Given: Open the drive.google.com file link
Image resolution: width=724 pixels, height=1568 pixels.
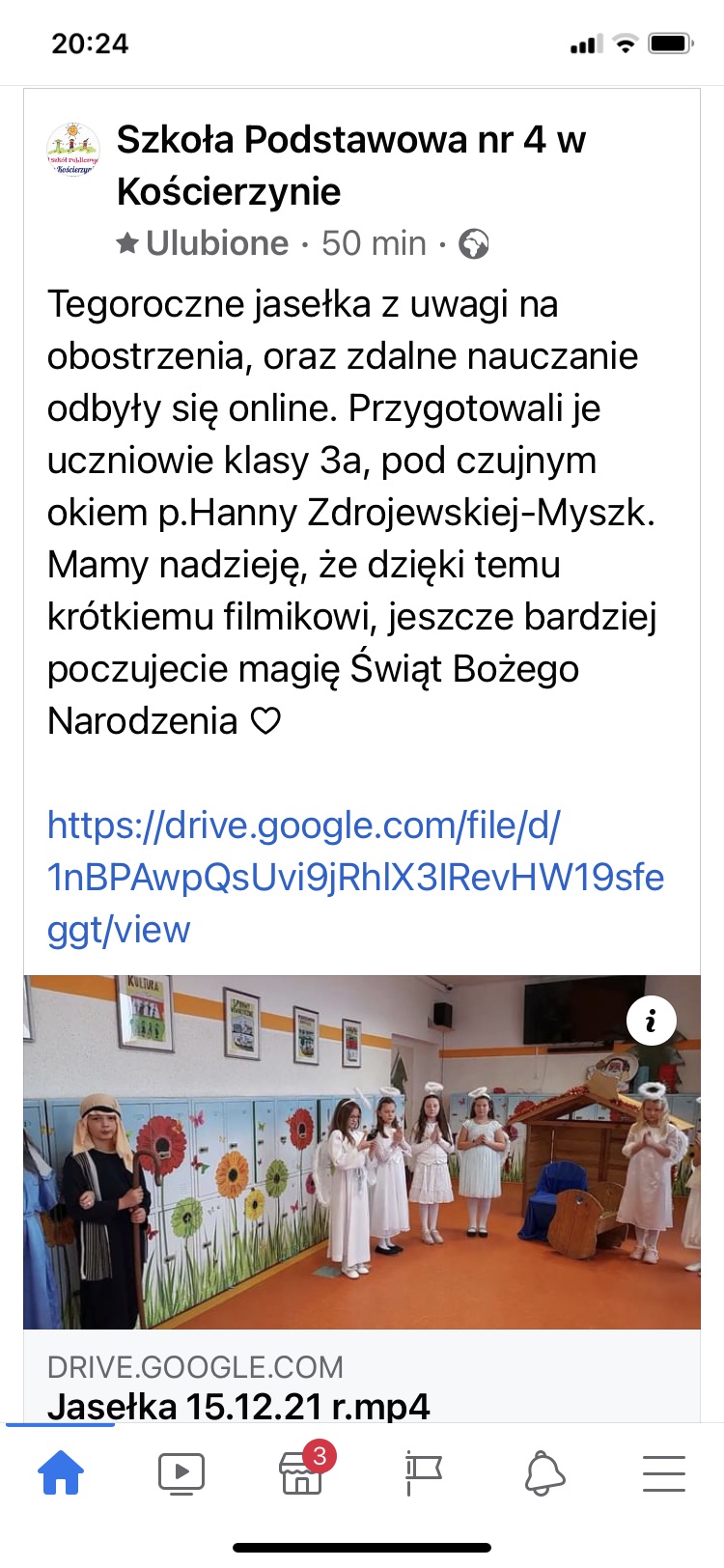Looking at the screenshot, I should click(354, 878).
